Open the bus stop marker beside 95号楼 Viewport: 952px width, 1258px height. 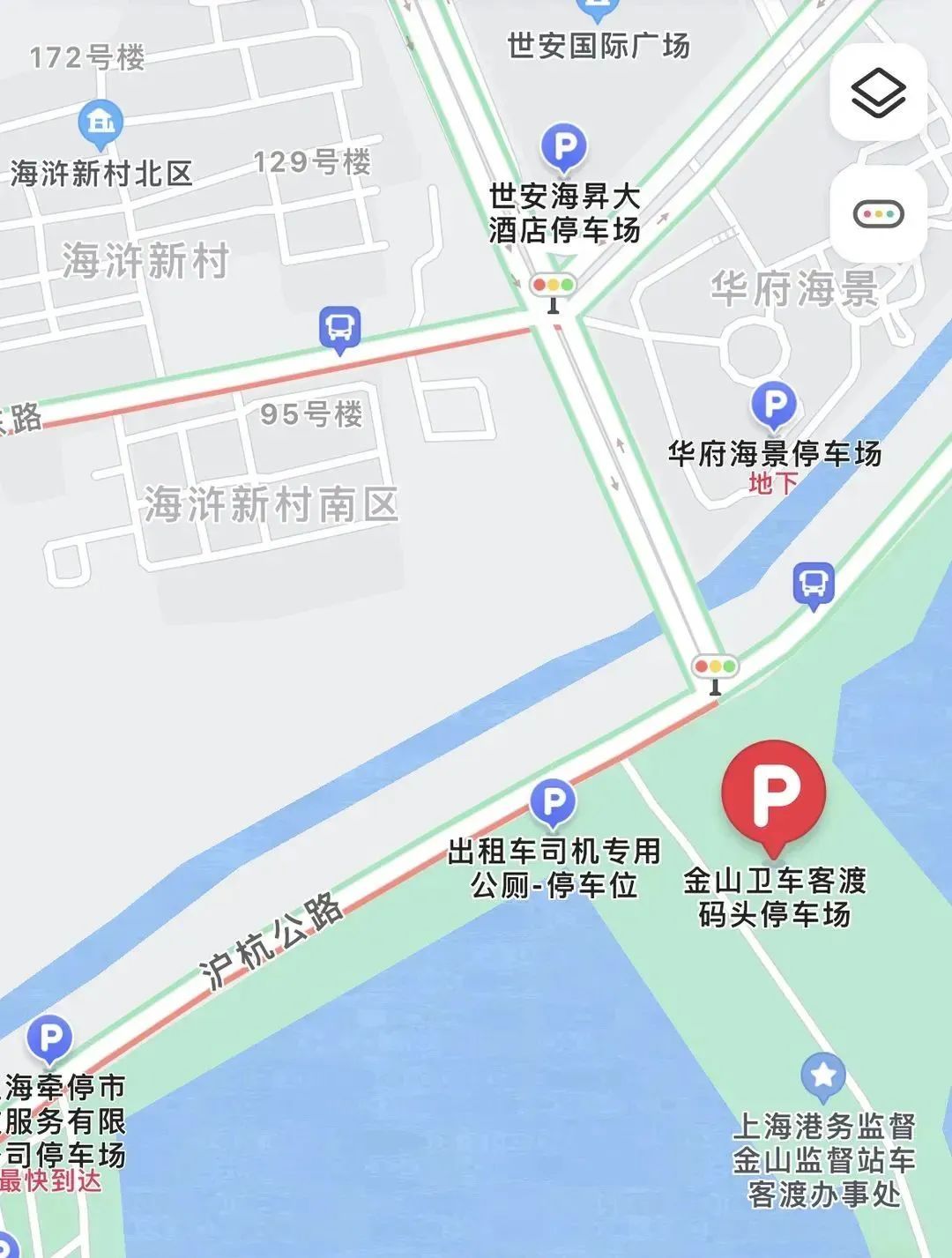coord(339,329)
